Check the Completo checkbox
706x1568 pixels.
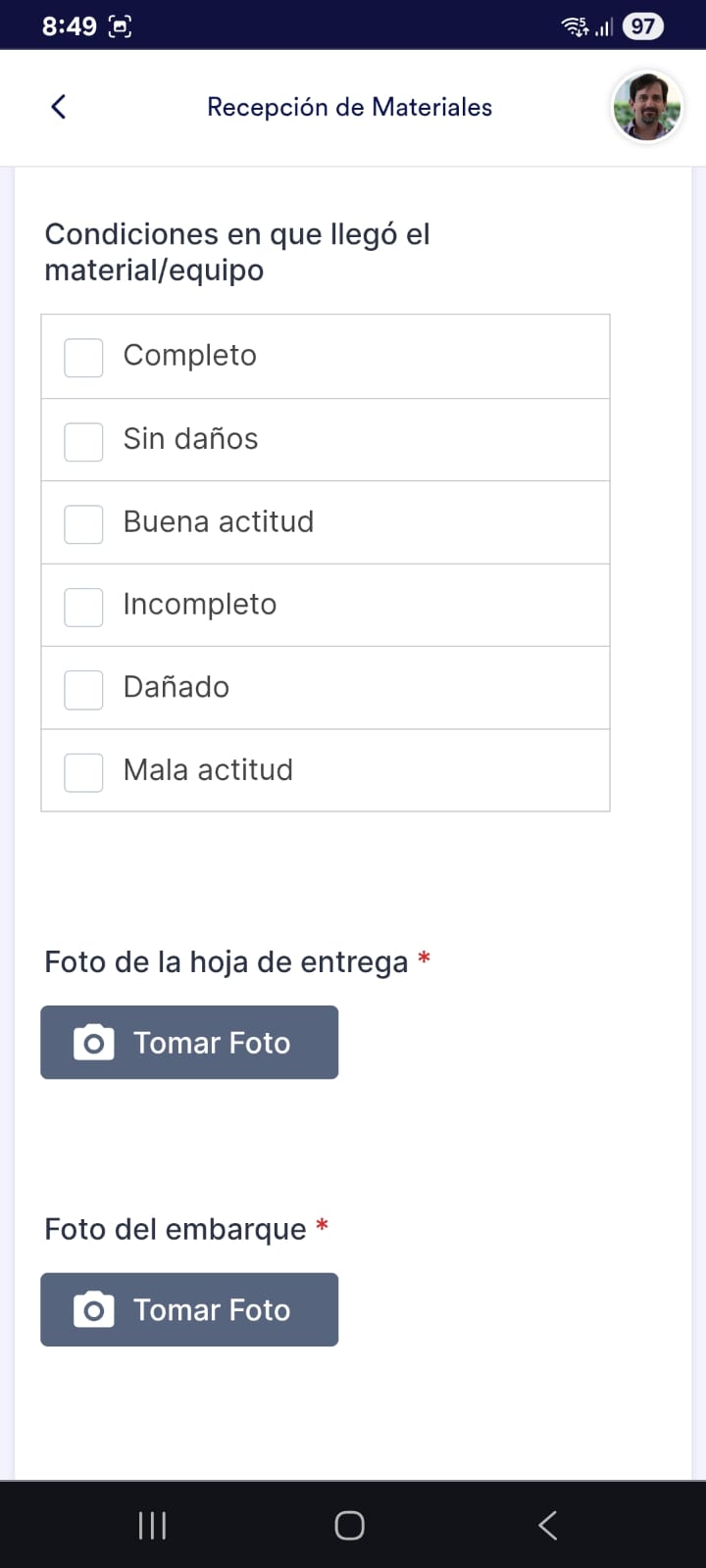click(83, 357)
